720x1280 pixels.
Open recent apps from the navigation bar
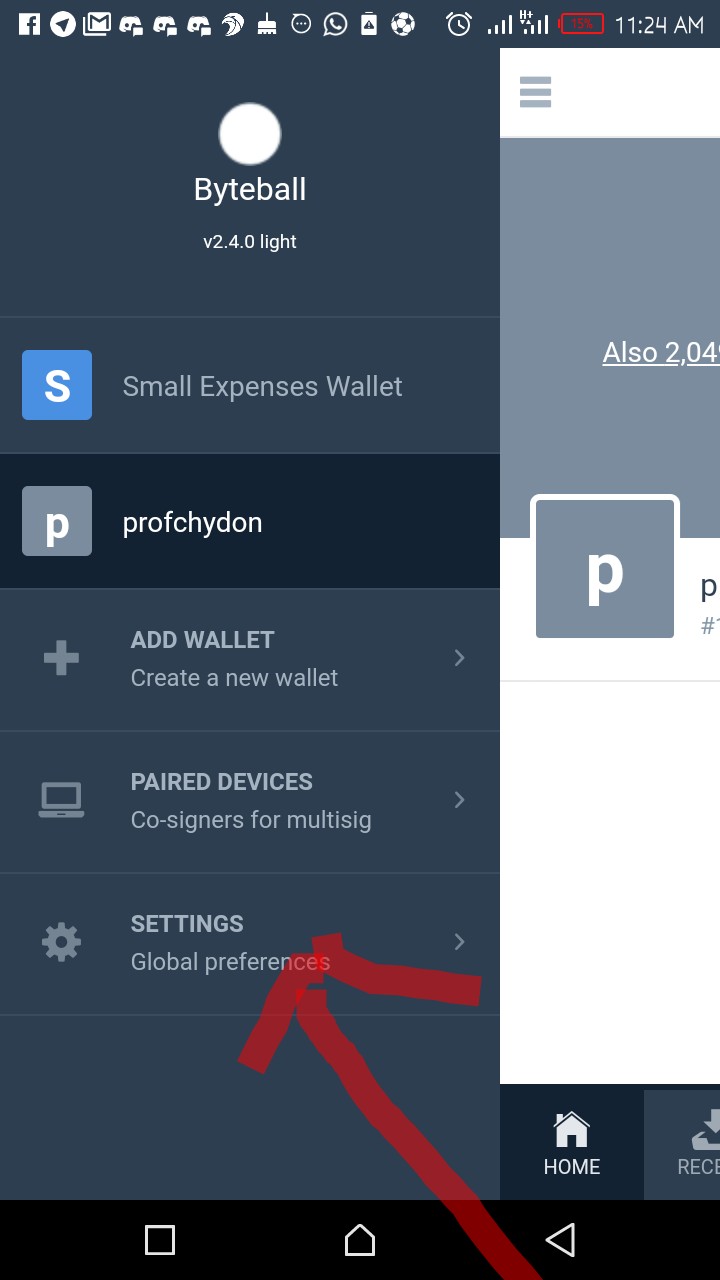[160, 1240]
